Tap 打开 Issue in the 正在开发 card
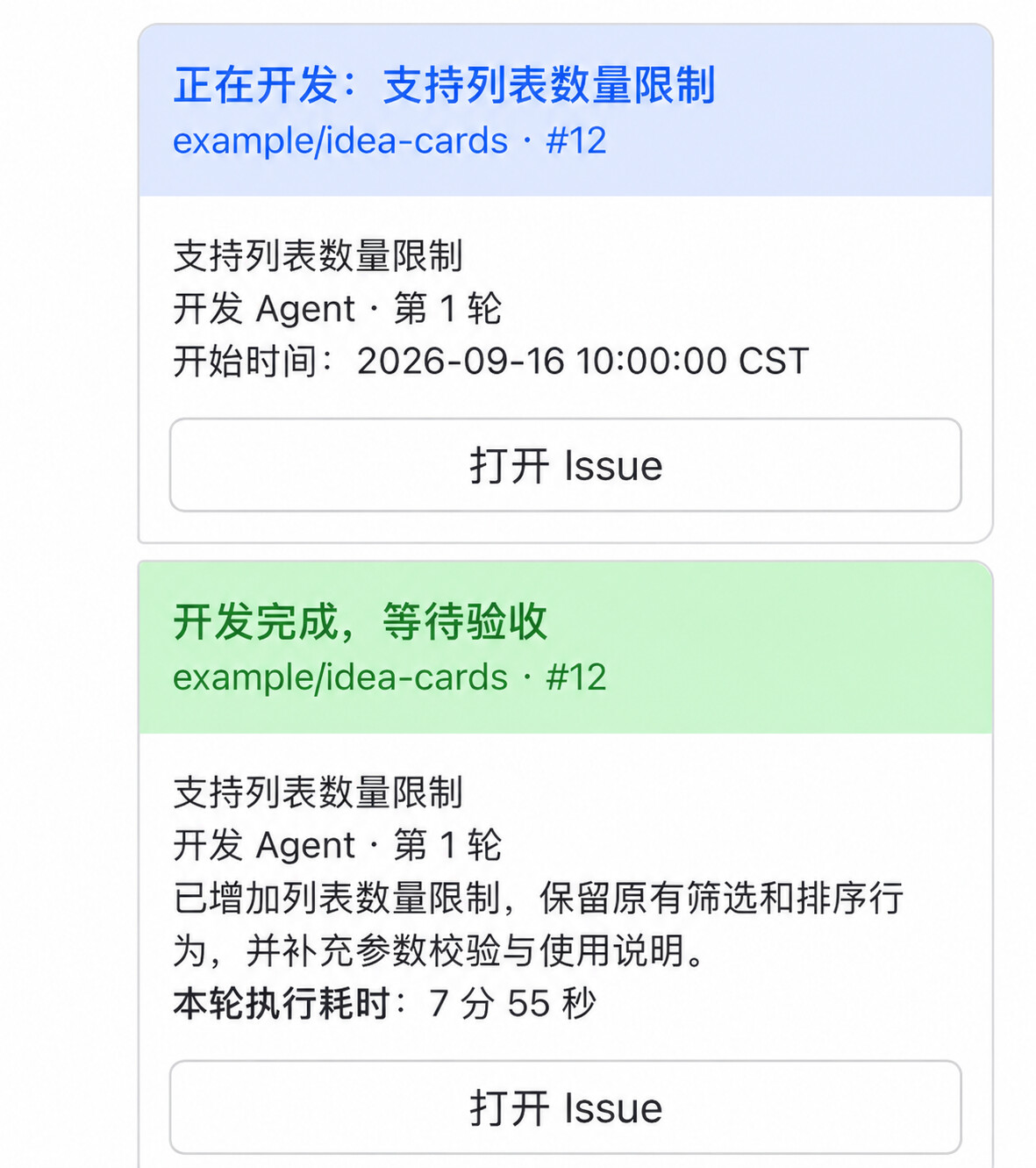This screenshot has width=1036, height=1168. pos(565,465)
